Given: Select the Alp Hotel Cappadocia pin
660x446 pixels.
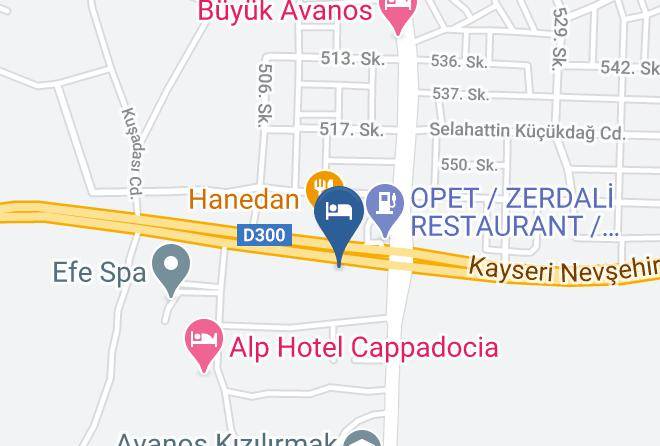Looking at the screenshot, I should pos(204,344).
